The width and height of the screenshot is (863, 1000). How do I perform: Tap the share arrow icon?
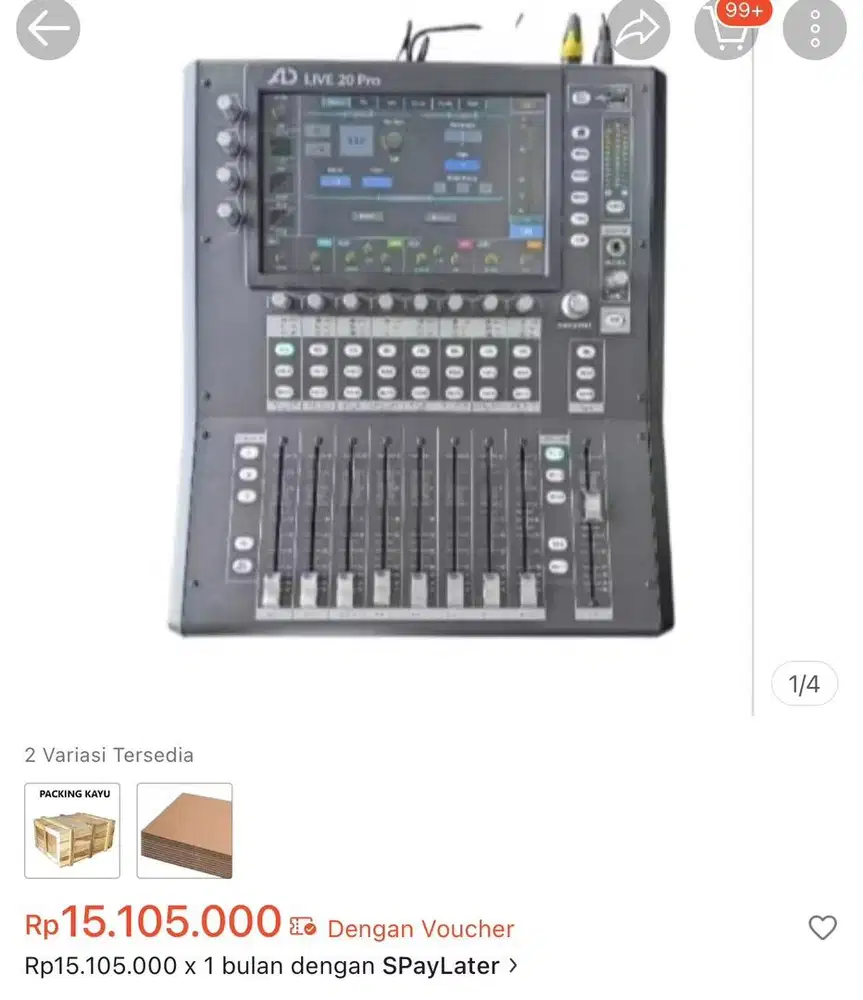tap(640, 29)
